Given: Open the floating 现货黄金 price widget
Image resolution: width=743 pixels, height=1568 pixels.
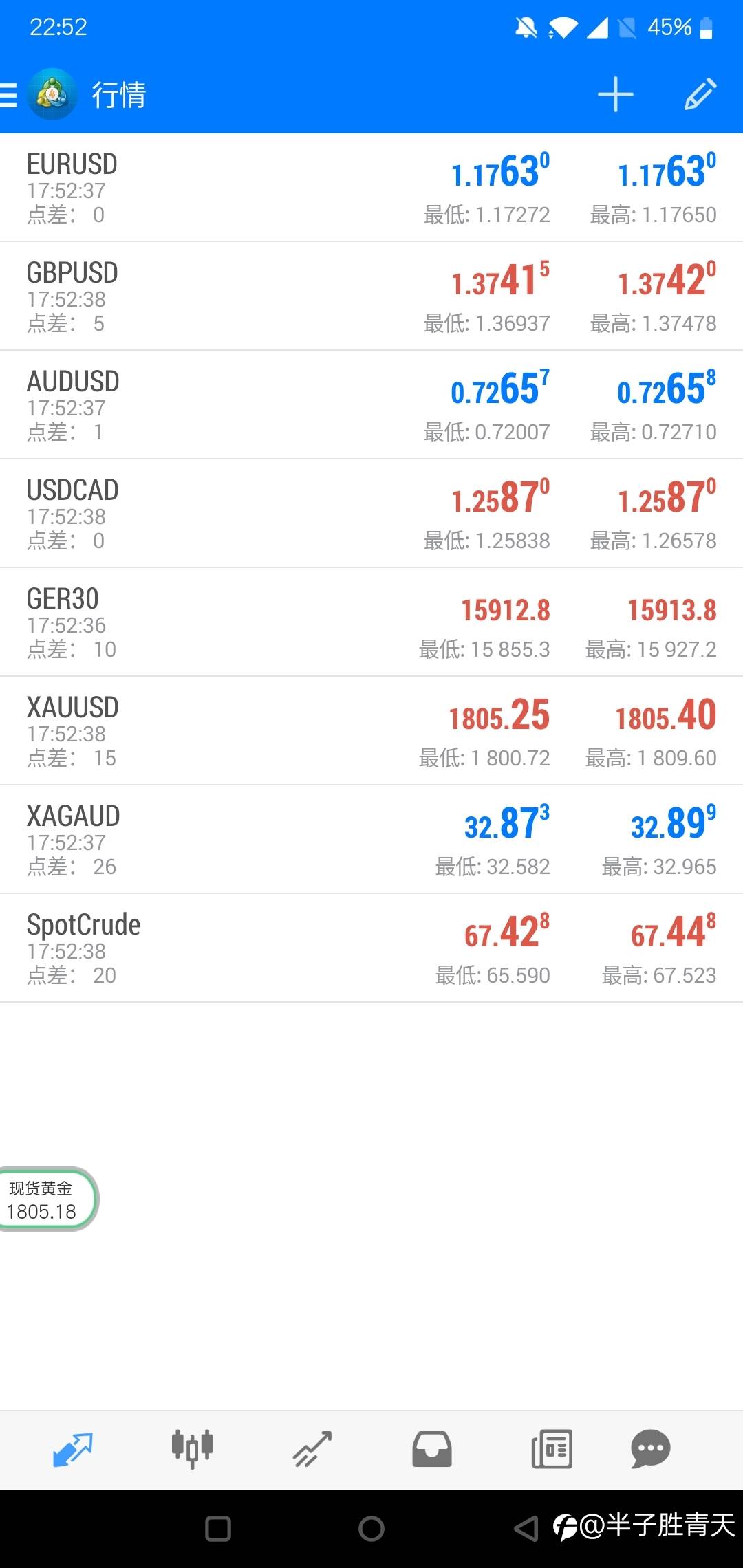Looking at the screenshot, I should pyautogui.click(x=45, y=1199).
